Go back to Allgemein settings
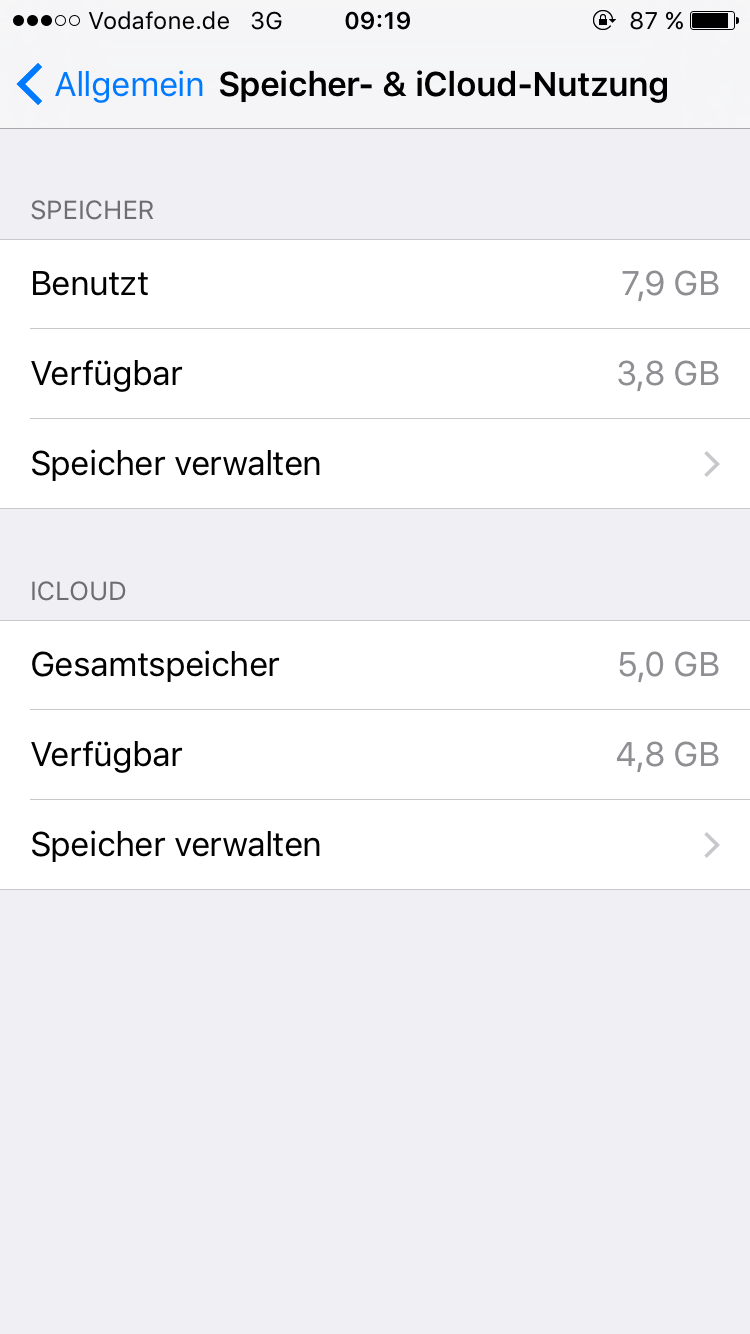750x1334 pixels. (110, 85)
